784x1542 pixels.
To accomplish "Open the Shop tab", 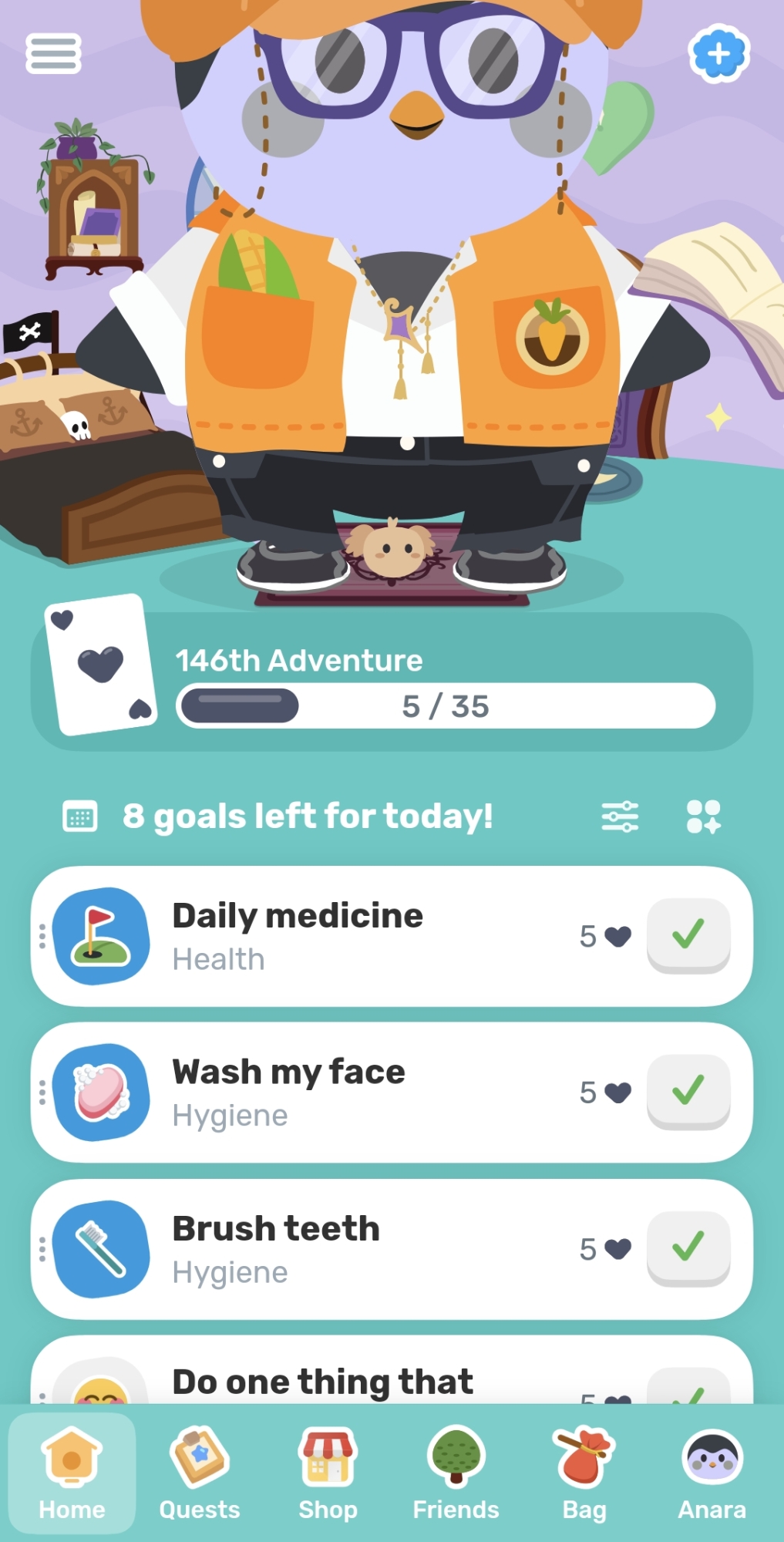I will point(328,1473).
